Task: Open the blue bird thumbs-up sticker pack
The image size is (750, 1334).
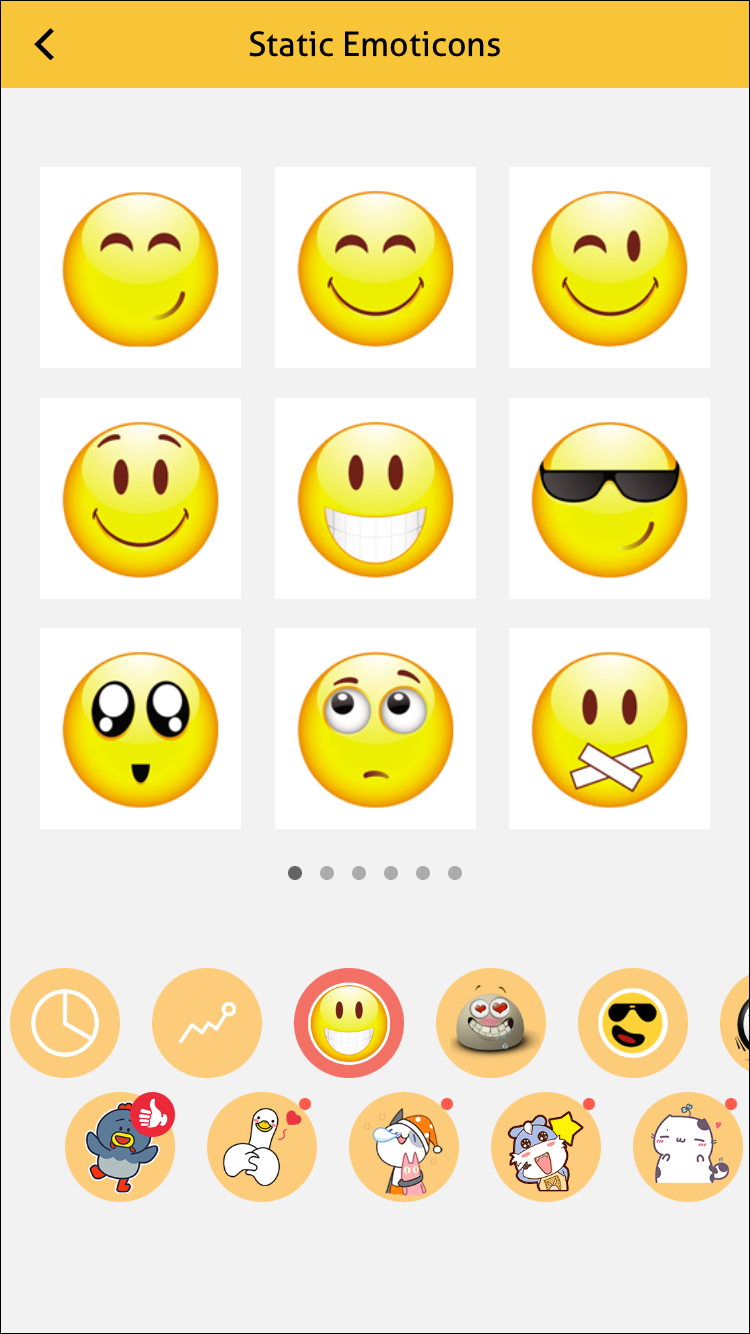Action: [120, 1147]
